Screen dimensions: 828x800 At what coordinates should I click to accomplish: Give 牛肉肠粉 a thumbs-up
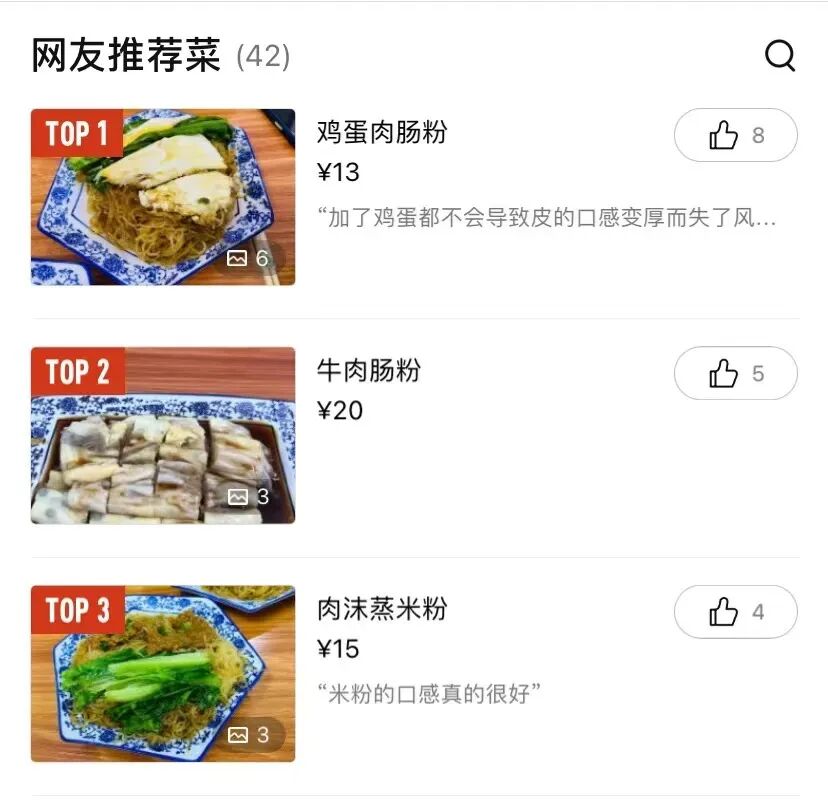tap(735, 374)
